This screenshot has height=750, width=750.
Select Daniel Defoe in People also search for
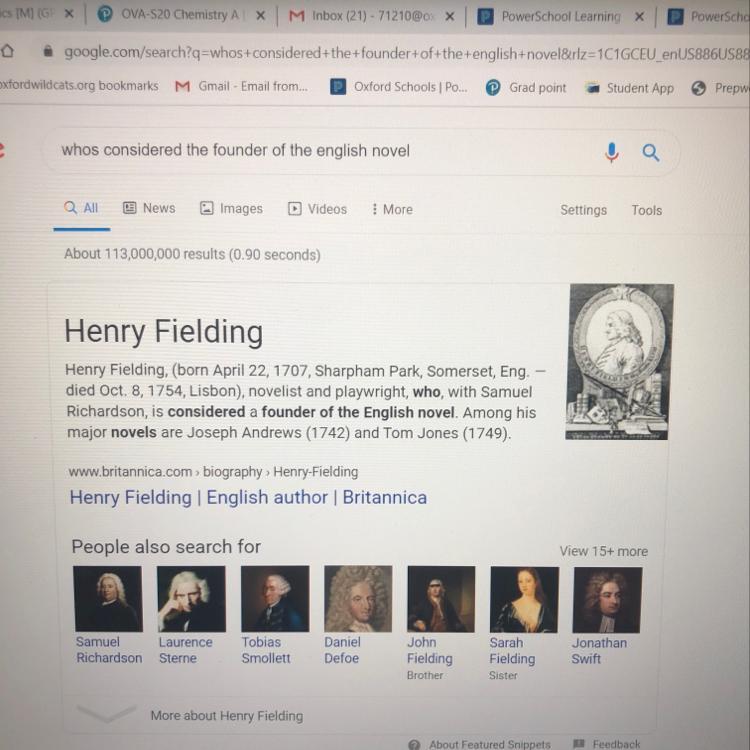coord(357,601)
